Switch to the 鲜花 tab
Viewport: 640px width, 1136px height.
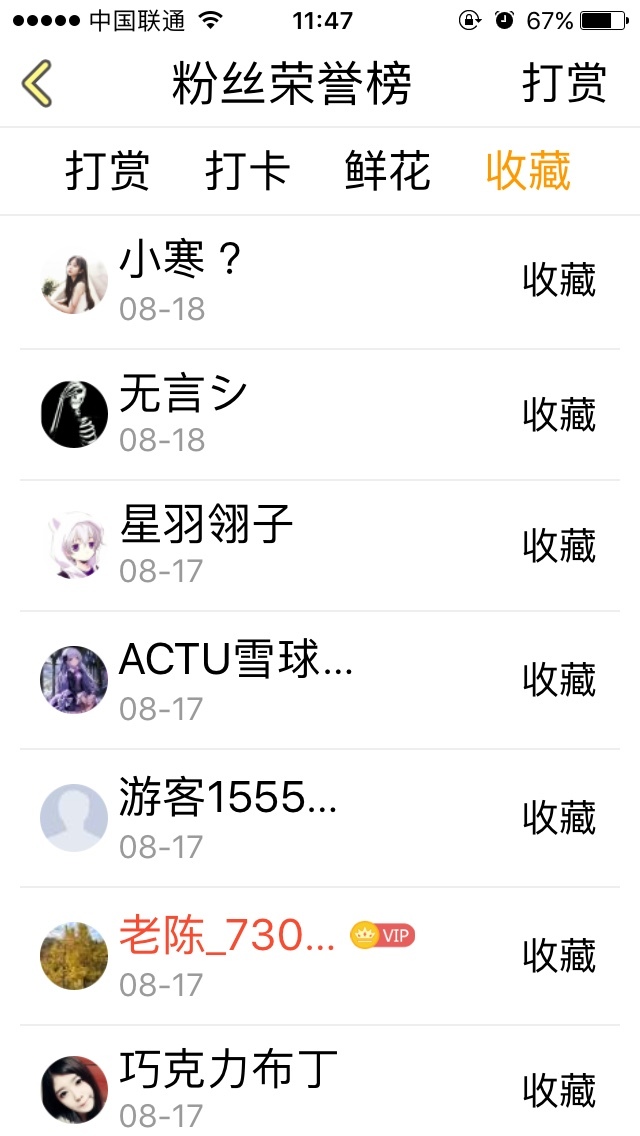[x=387, y=171]
